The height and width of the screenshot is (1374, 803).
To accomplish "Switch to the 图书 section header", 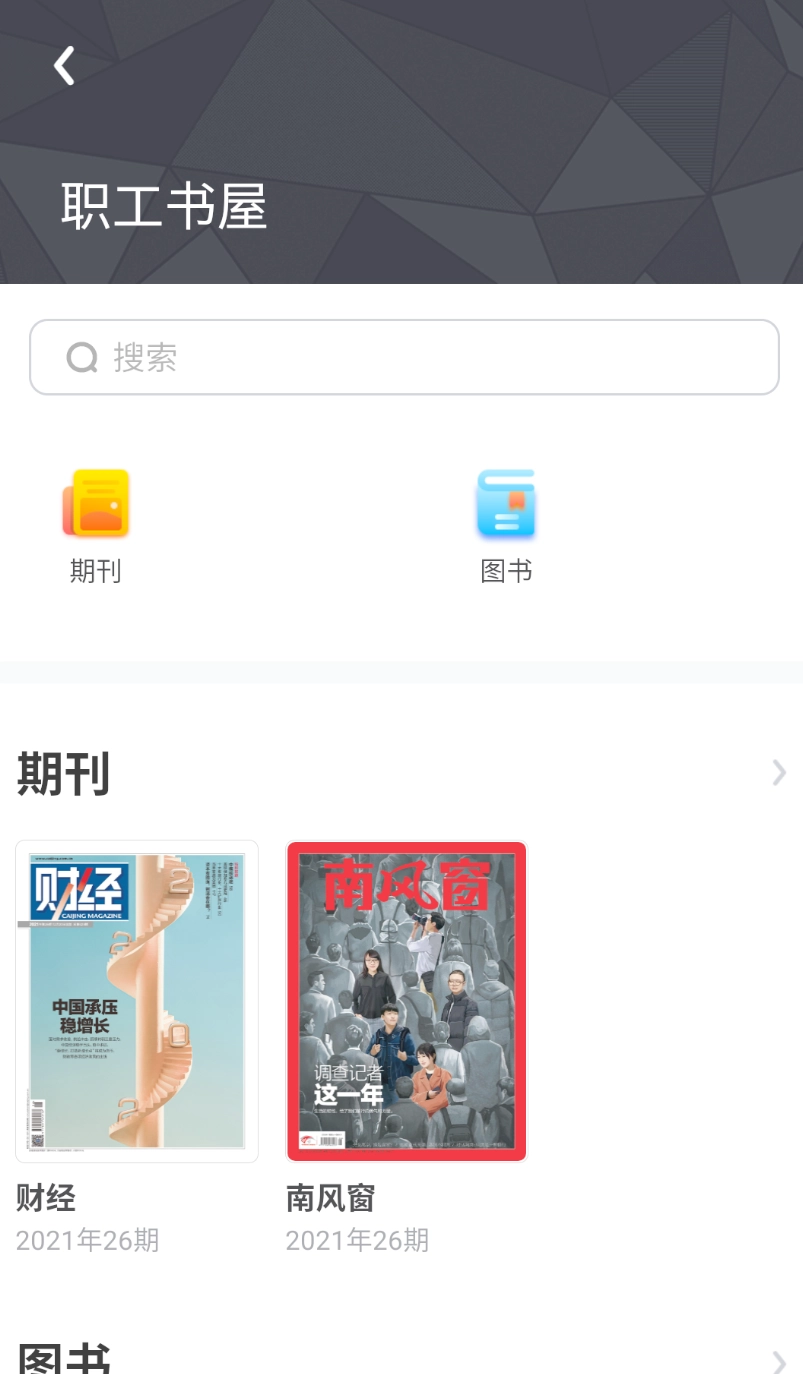I will (x=64, y=1358).
